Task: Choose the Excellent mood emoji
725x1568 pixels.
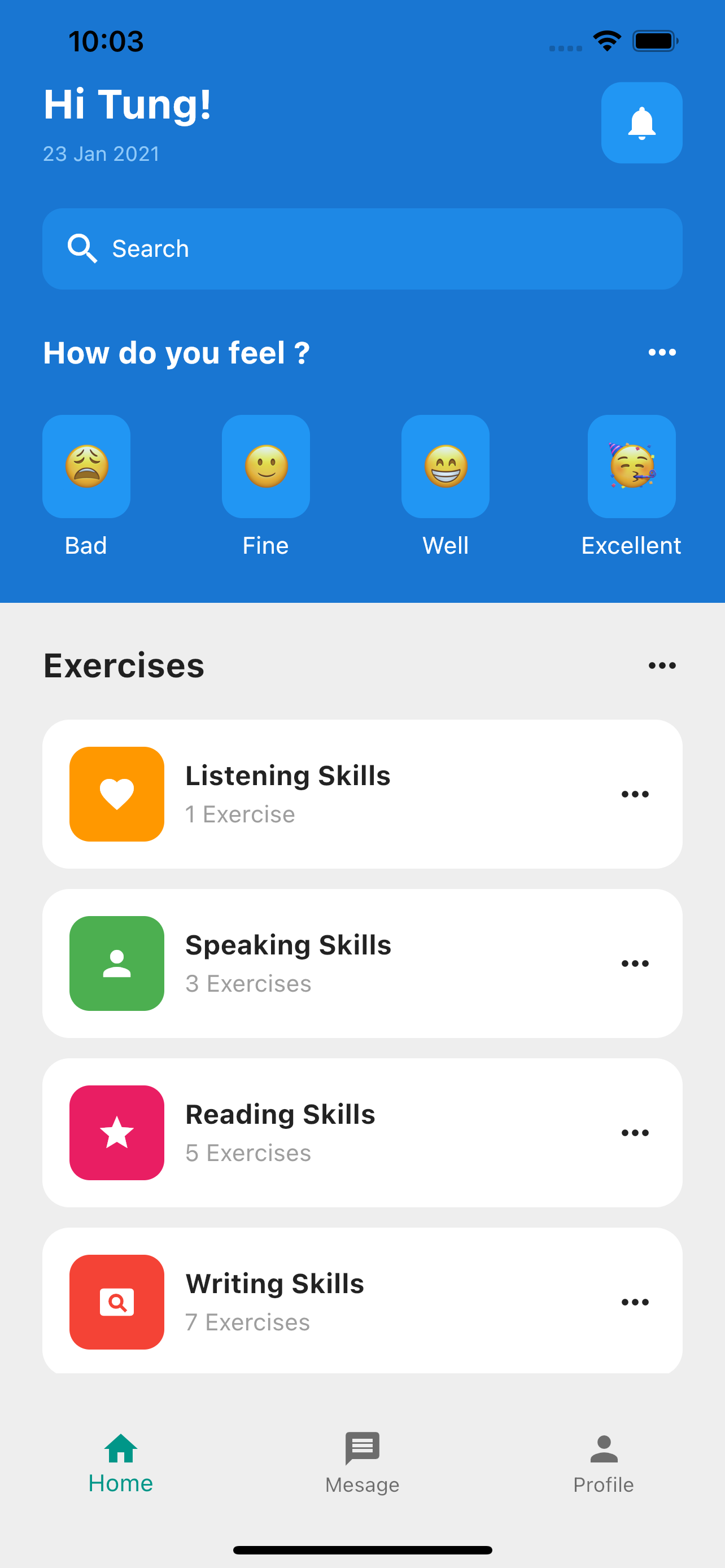Action: click(631, 467)
